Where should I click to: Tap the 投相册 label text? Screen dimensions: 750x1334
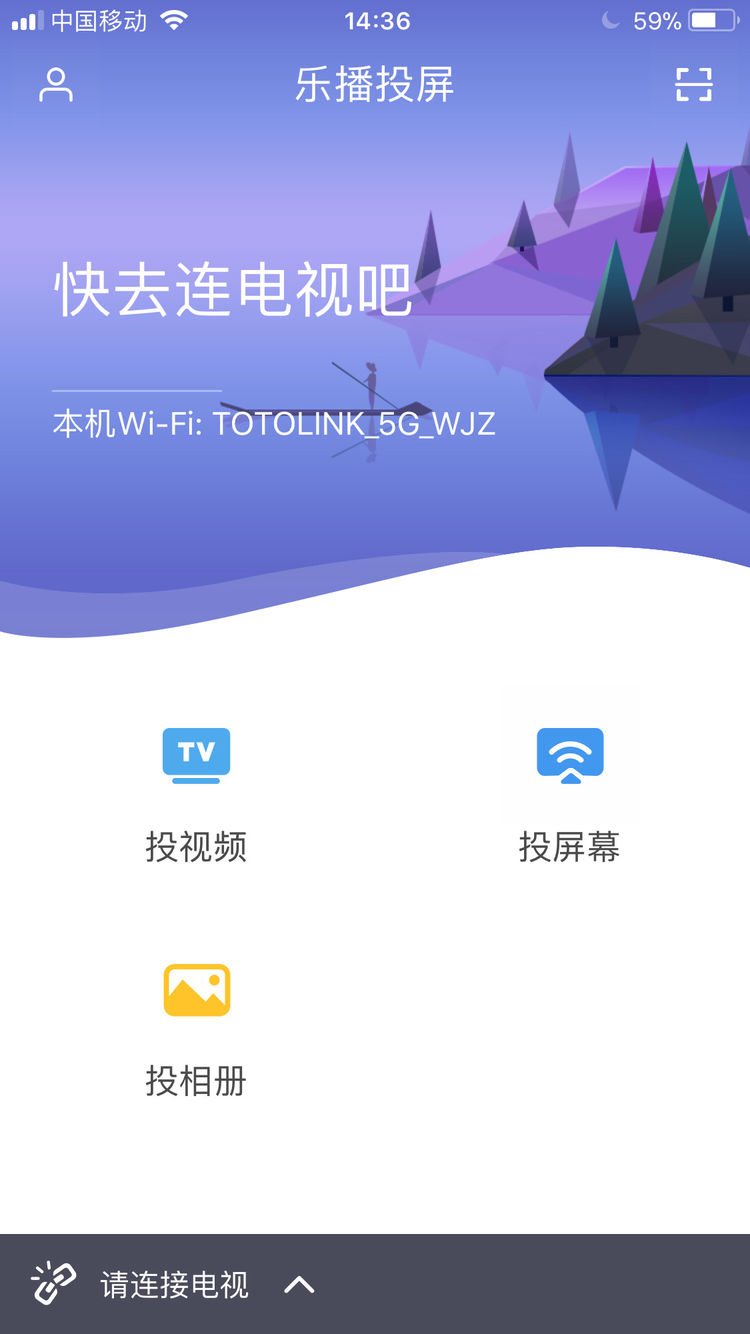coord(196,1081)
